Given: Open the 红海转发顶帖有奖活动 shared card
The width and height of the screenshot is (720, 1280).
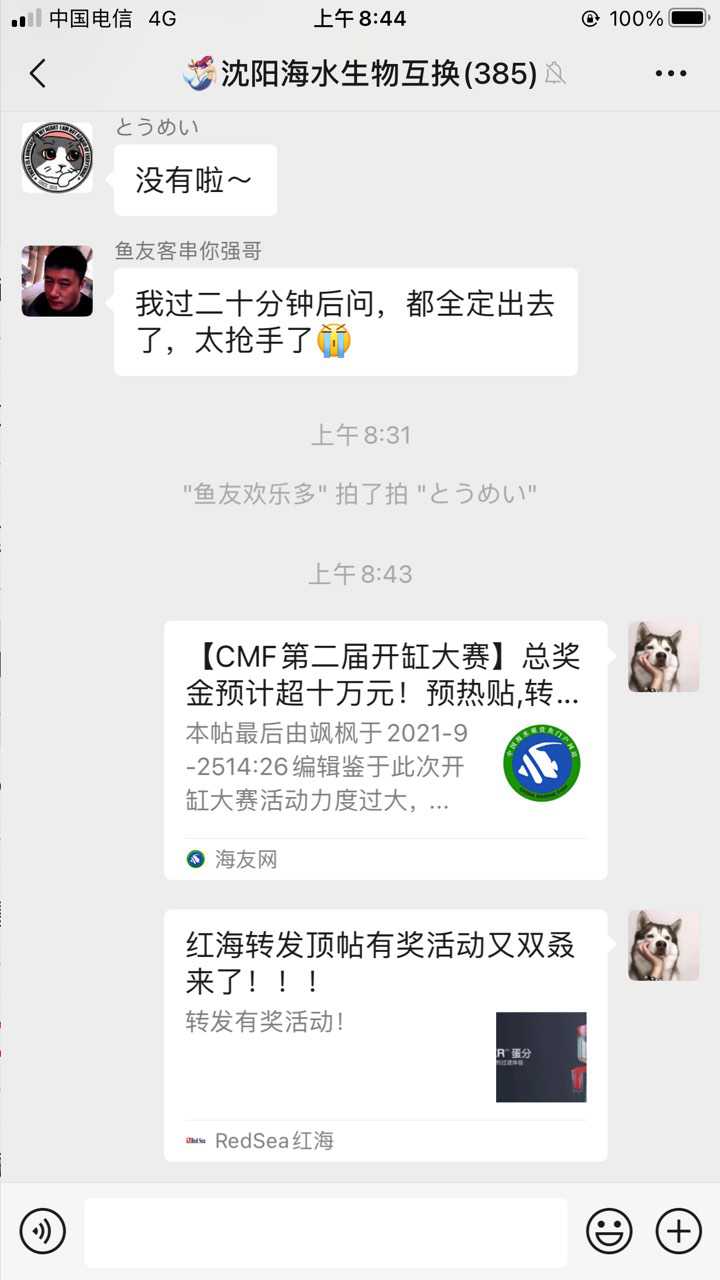Looking at the screenshot, I should click(385, 1035).
